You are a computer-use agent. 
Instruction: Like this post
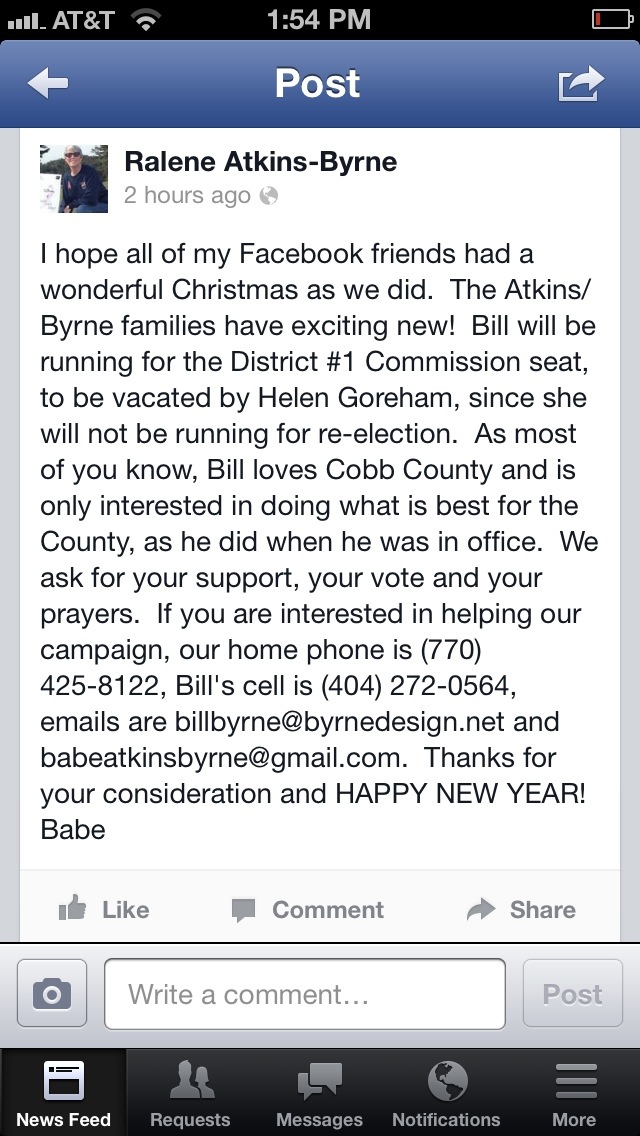(x=104, y=909)
